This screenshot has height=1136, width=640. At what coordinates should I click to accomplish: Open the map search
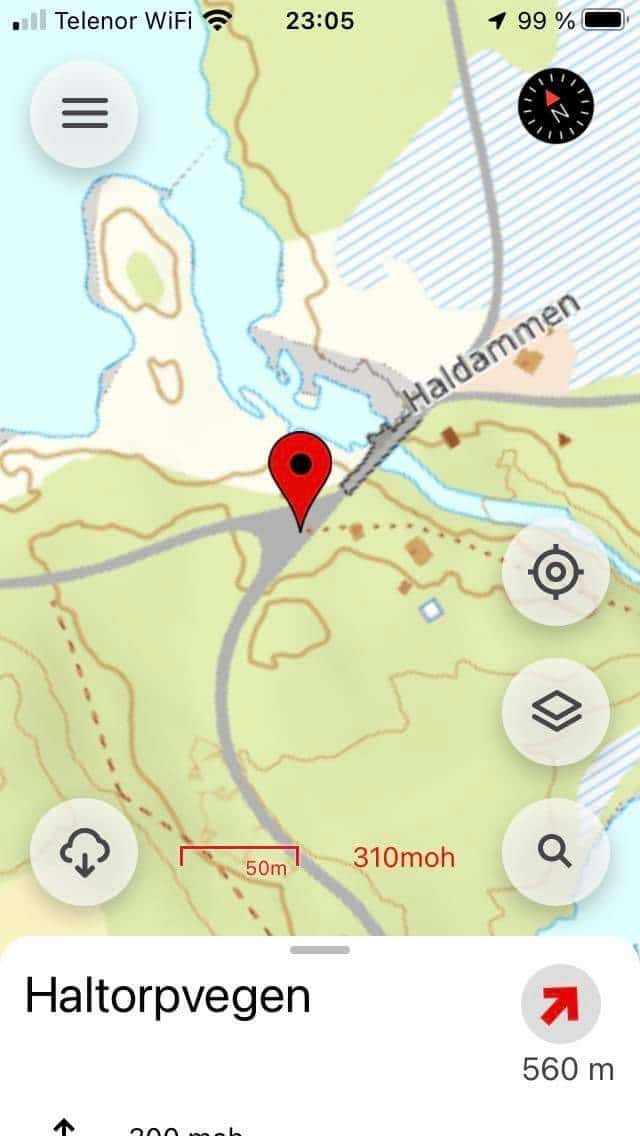pos(556,851)
